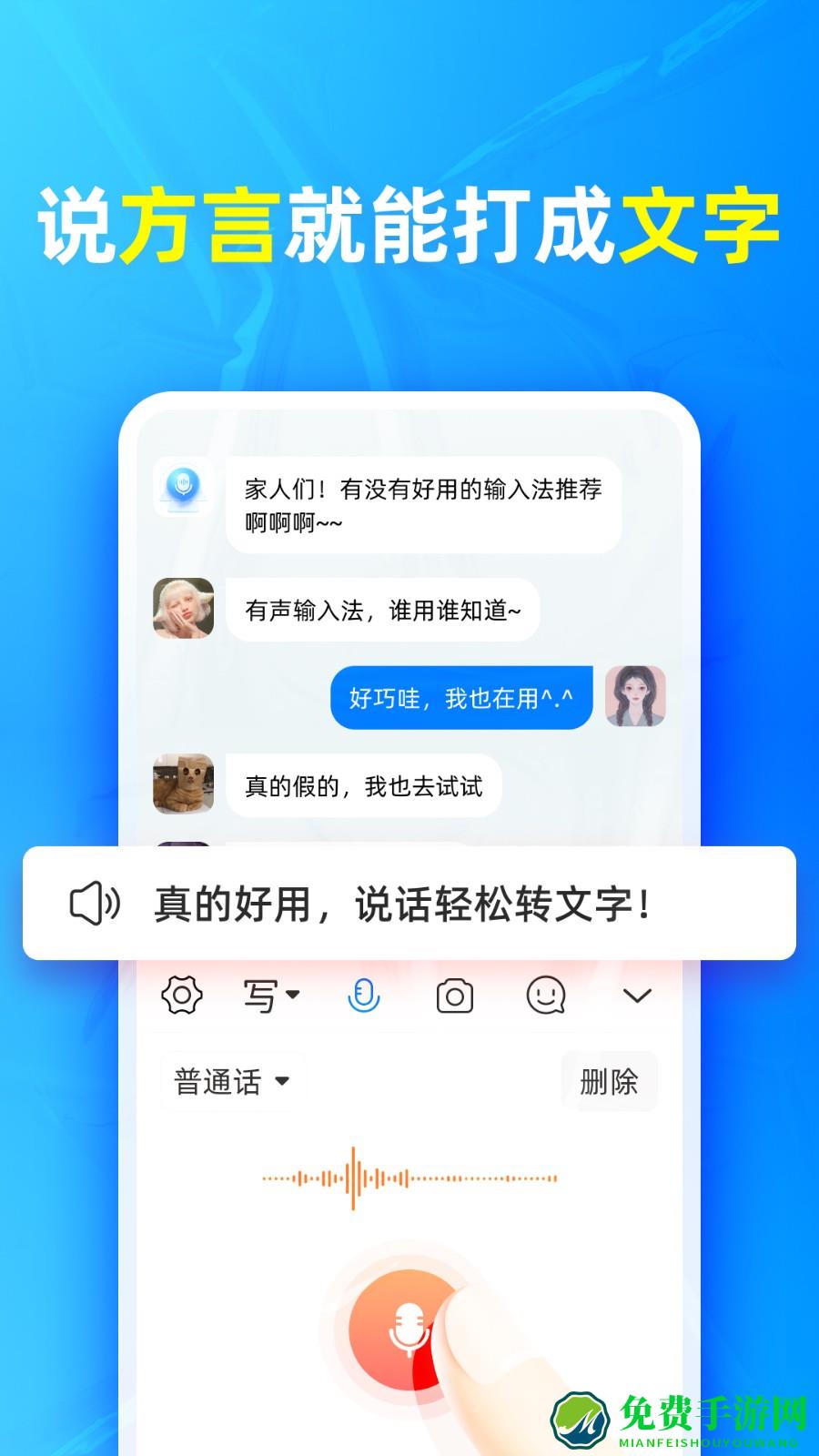This screenshot has width=819, height=1456.
Task: Open the emoji smiley panel icon
Action: (546, 996)
